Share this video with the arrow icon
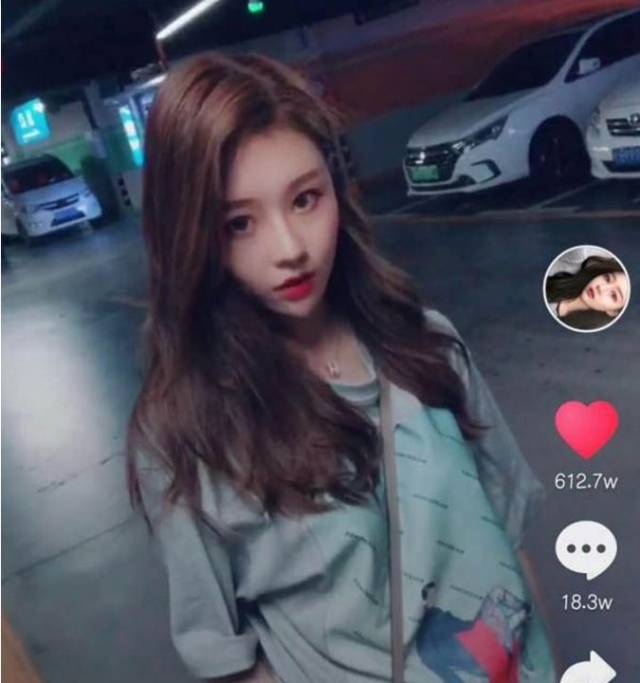Viewport: 640px width, 683px height. click(x=588, y=668)
